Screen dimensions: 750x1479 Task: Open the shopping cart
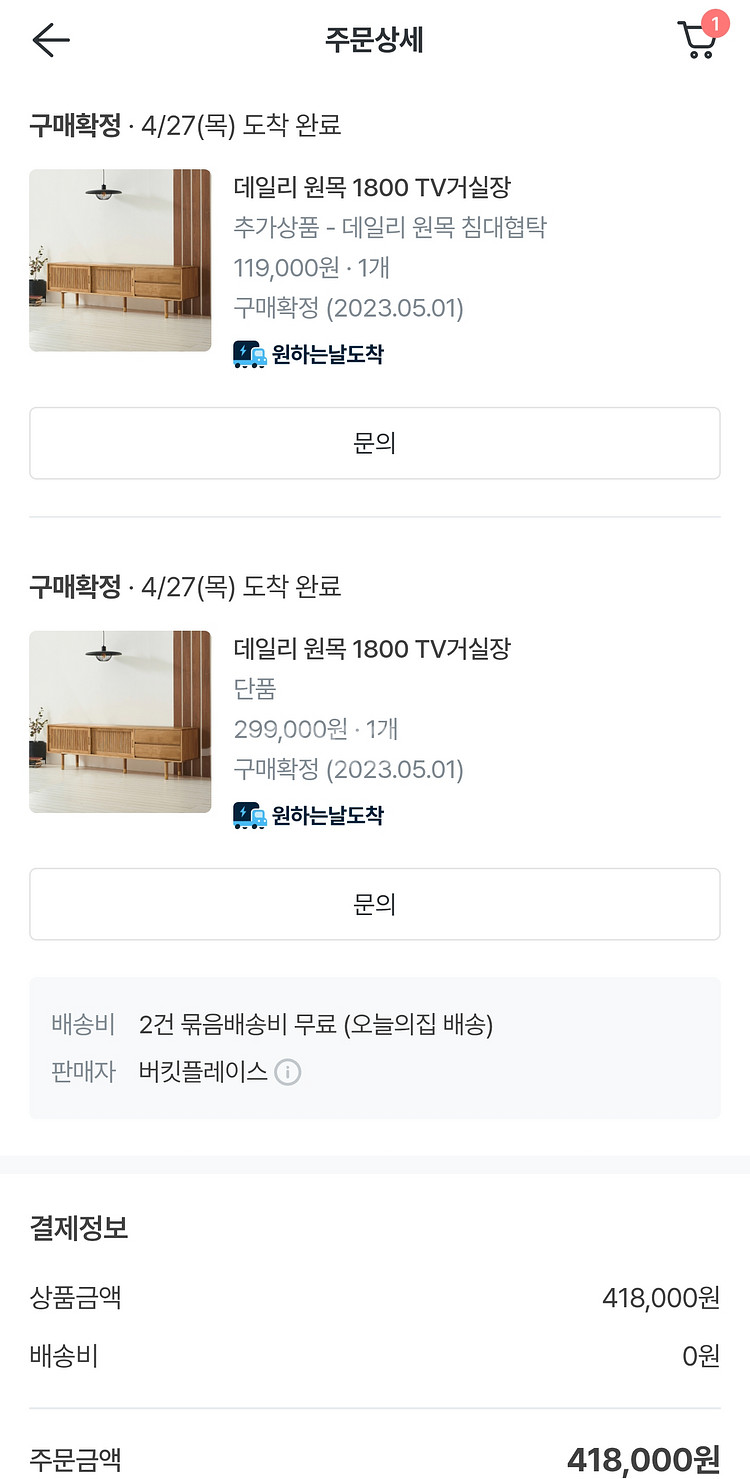(x=698, y=40)
